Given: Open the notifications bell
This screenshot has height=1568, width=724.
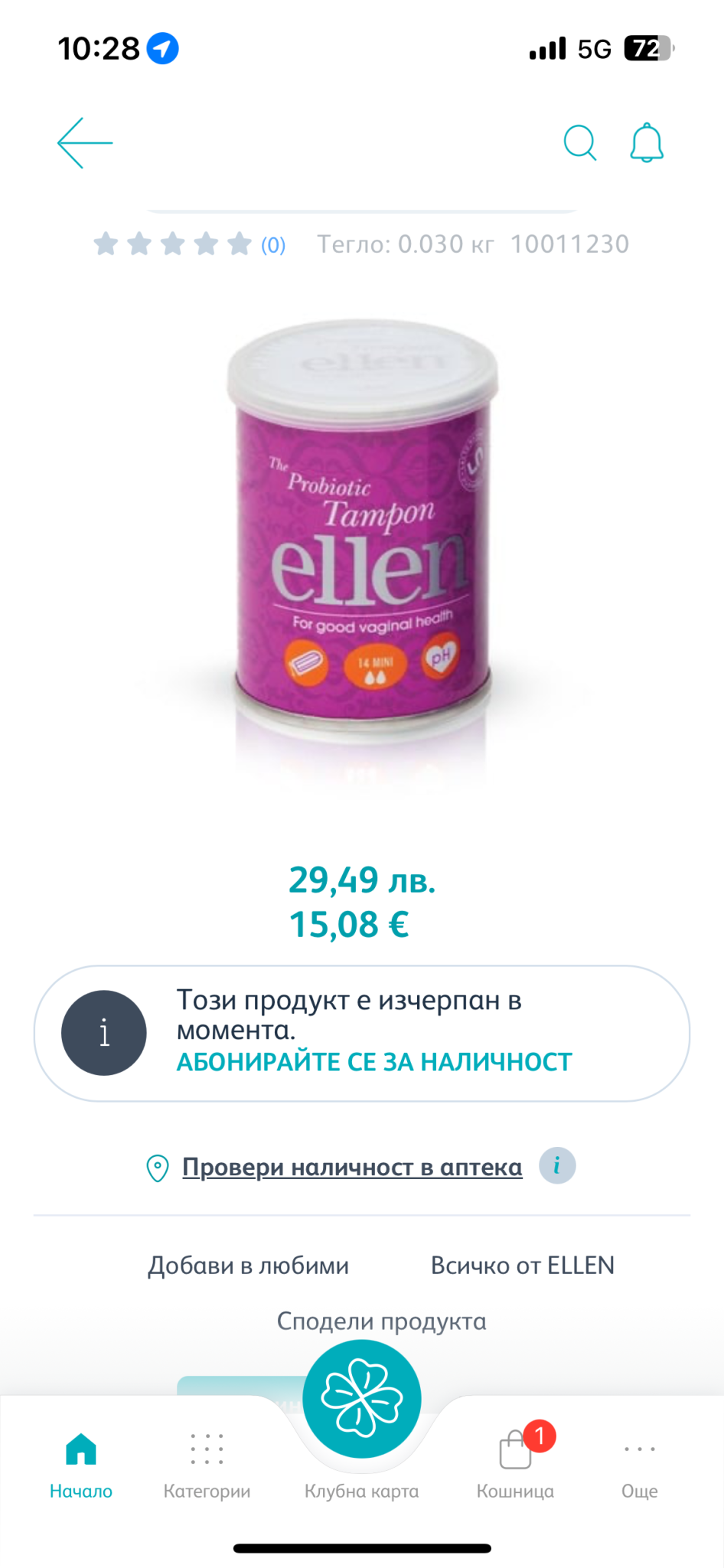Looking at the screenshot, I should coord(647,143).
